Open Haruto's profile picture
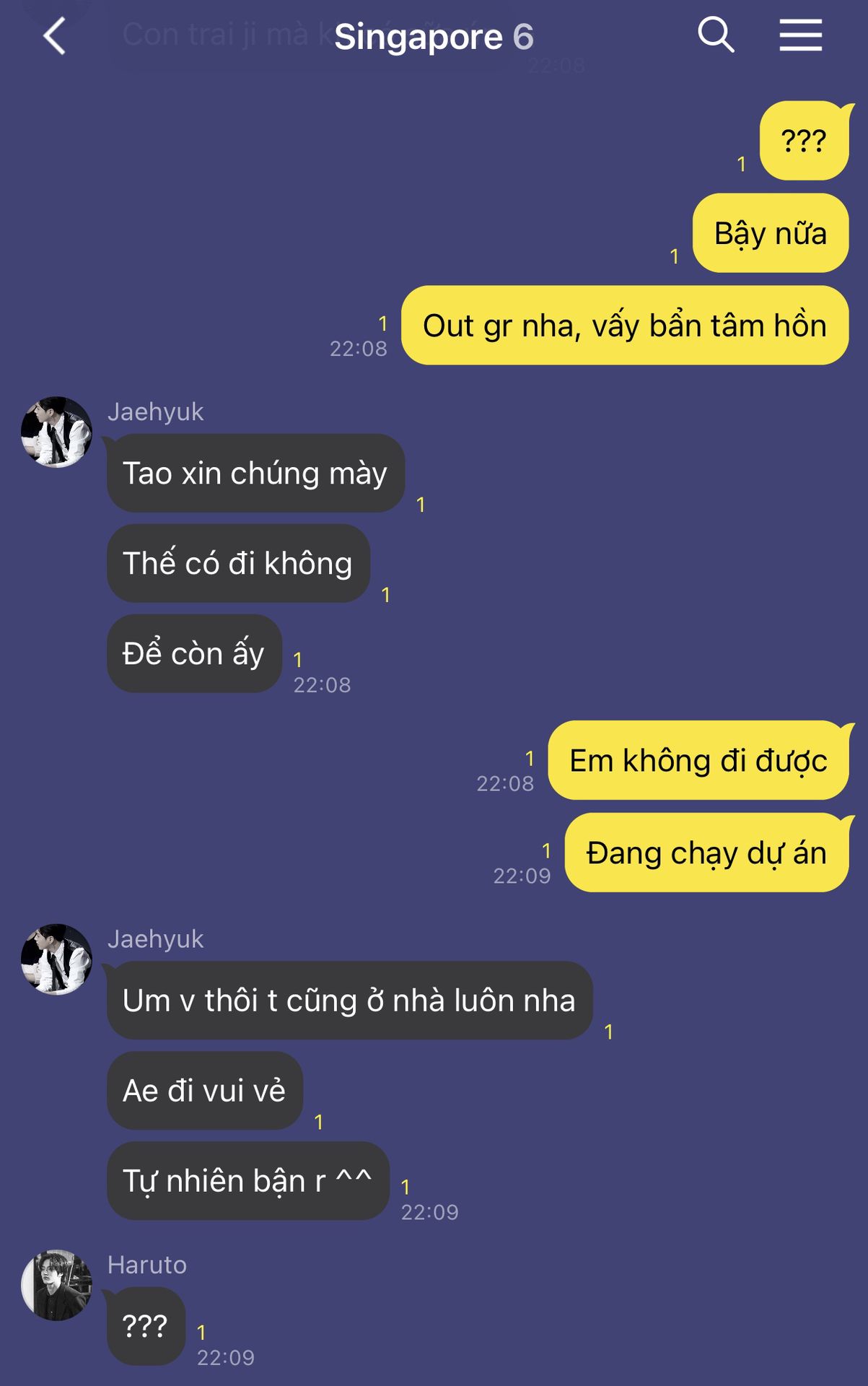The image size is (868, 1386). (x=56, y=1285)
